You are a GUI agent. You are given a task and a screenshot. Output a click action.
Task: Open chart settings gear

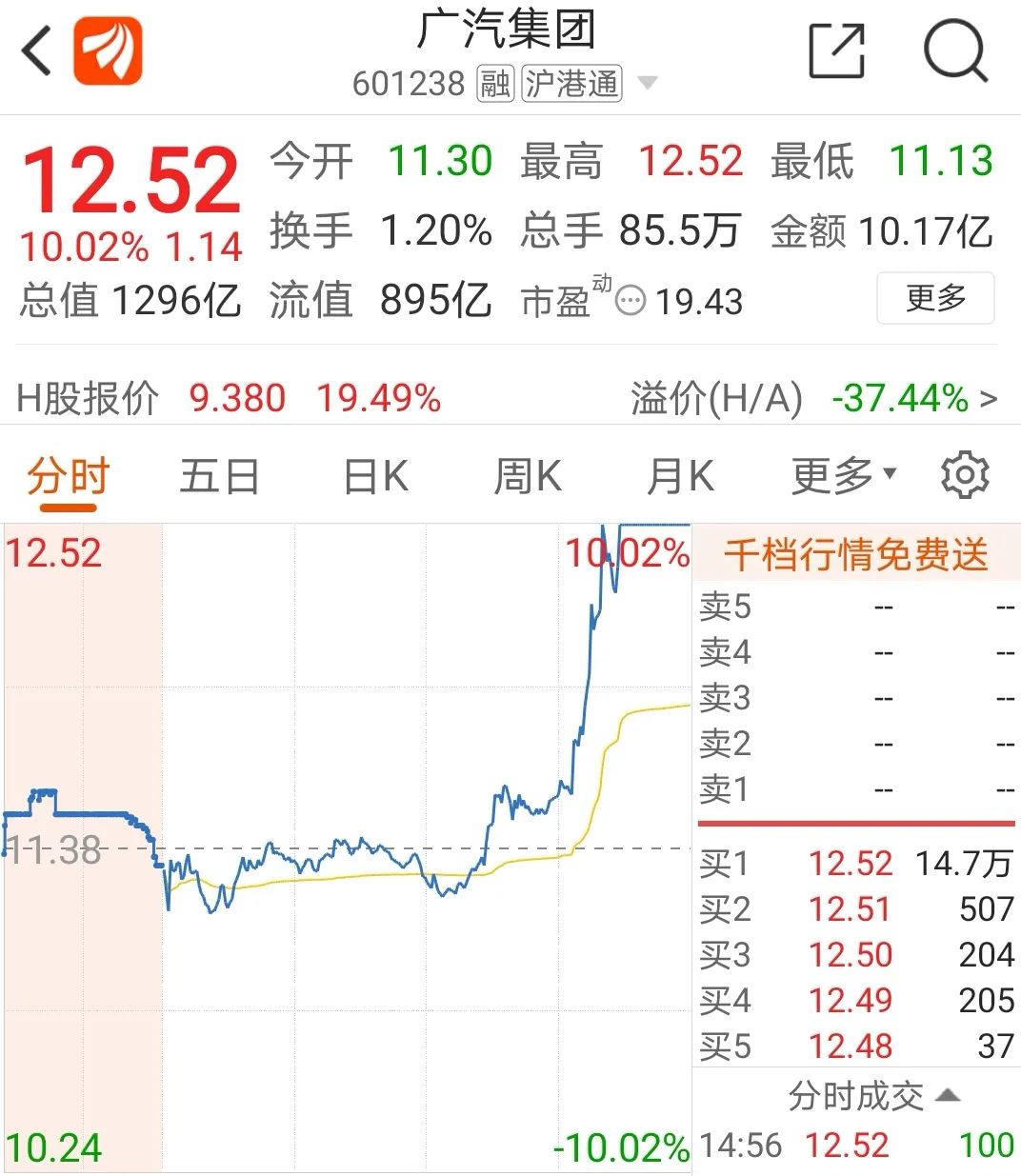click(x=965, y=476)
